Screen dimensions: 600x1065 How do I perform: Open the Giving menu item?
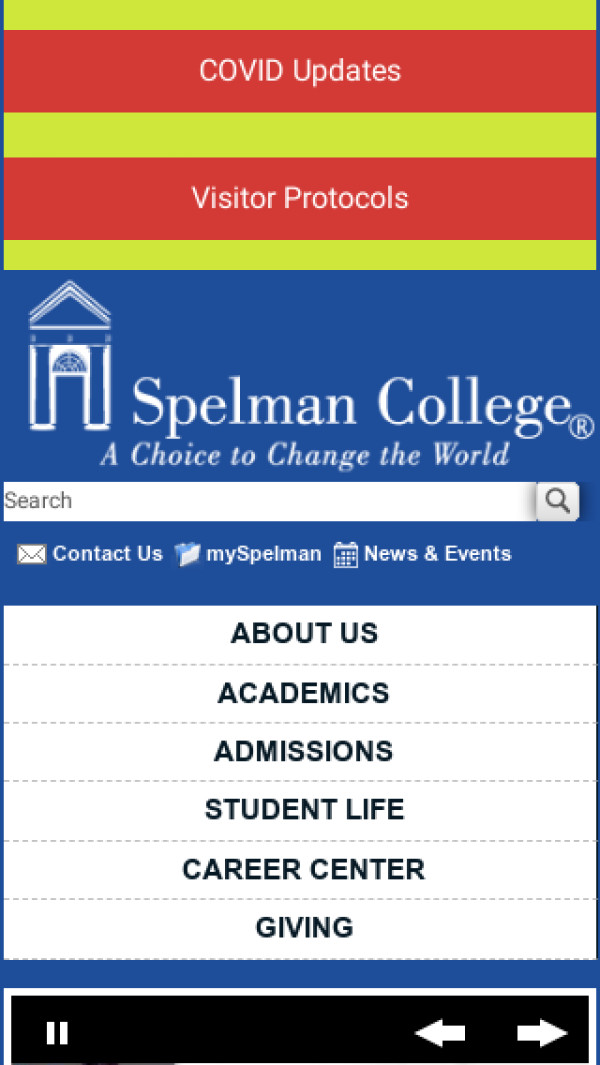pyautogui.click(x=304, y=927)
